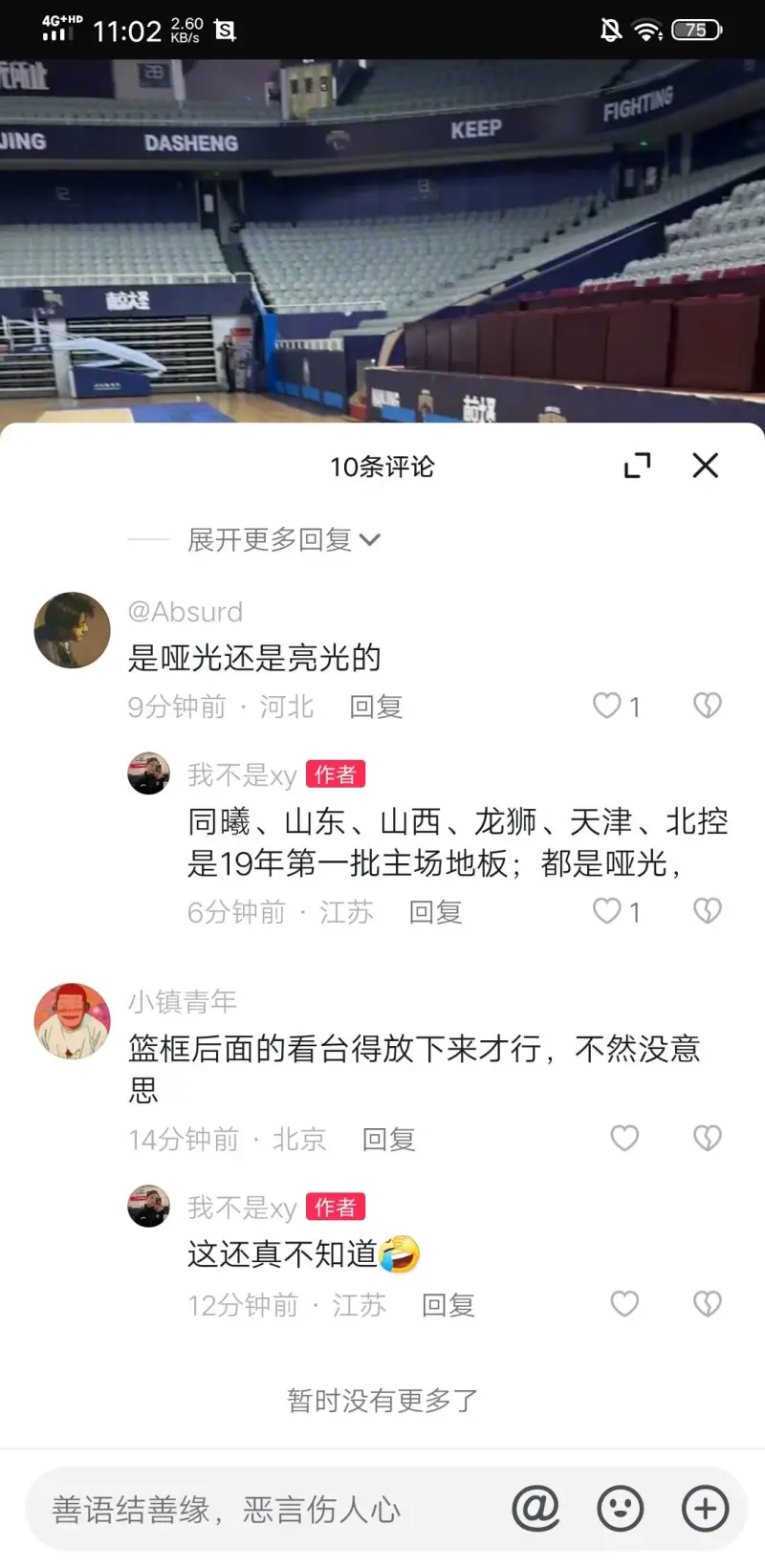Tap the comment input field
This screenshot has height=1568, width=765.
268,1510
